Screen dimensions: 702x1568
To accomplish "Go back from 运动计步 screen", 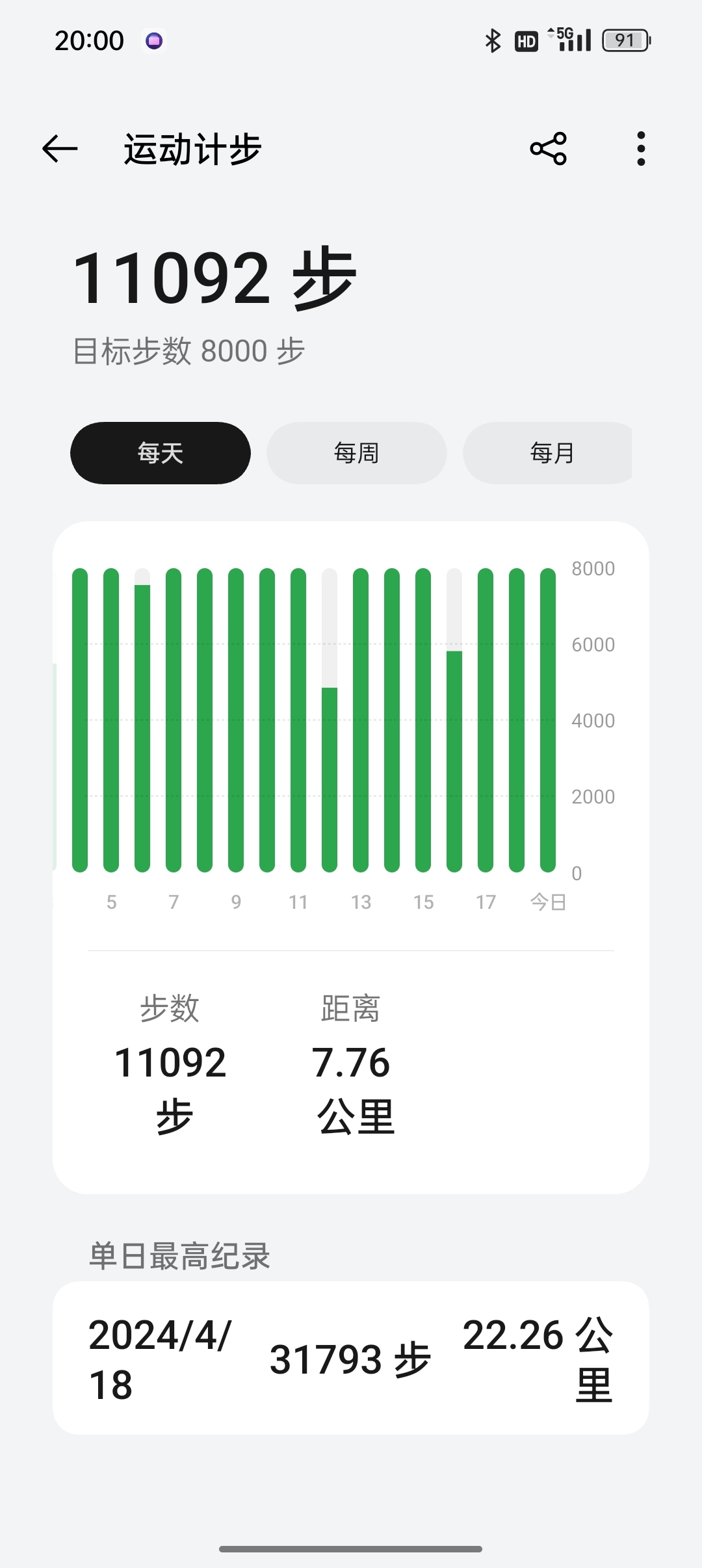I will (60, 149).
